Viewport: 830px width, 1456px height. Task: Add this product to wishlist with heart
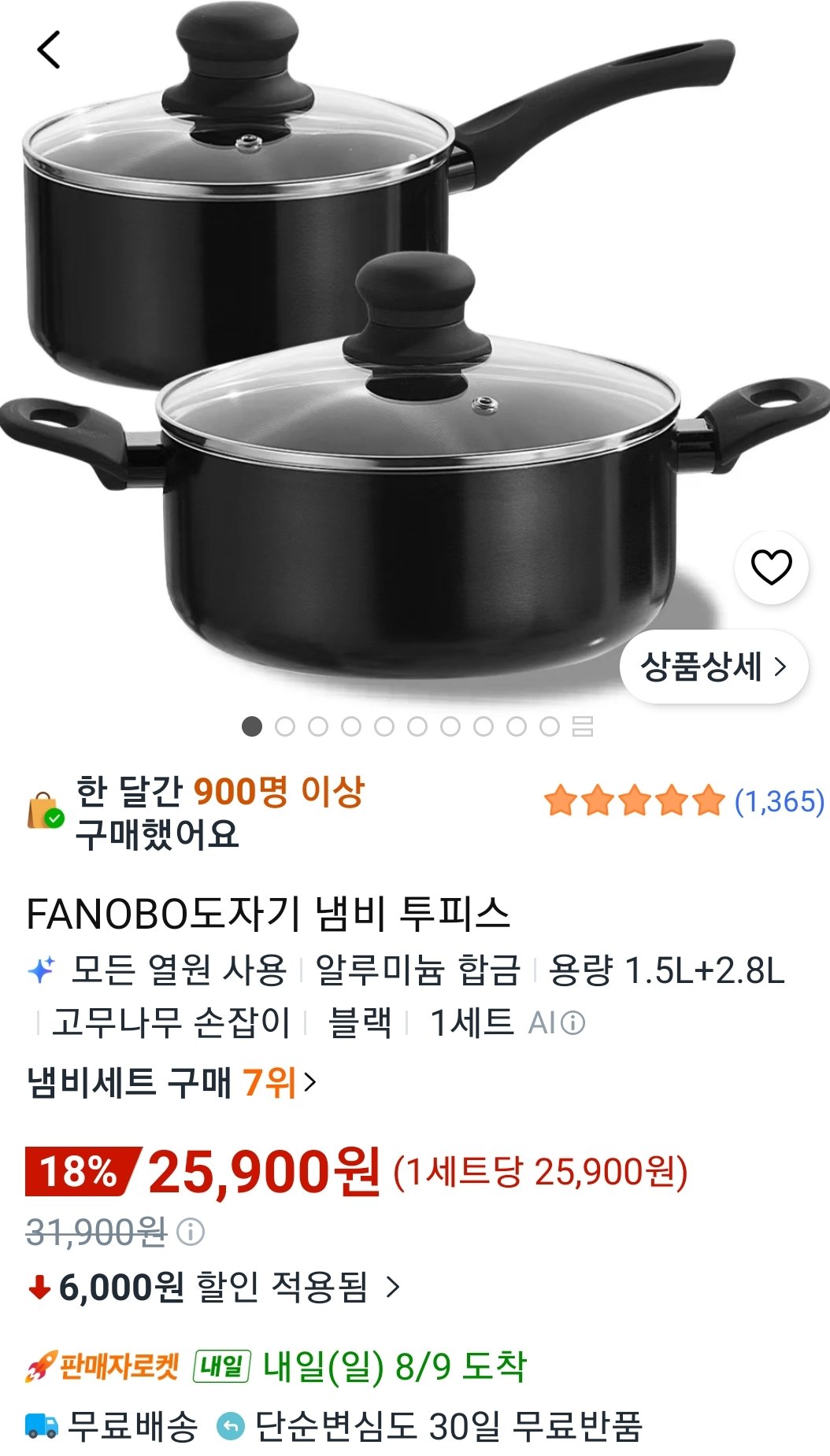[x=771, y=567]
